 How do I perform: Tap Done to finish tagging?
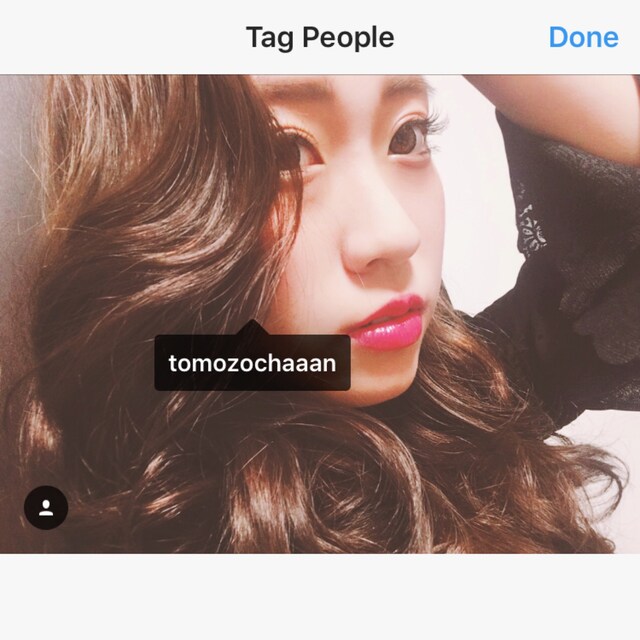[x=583, y=37]
